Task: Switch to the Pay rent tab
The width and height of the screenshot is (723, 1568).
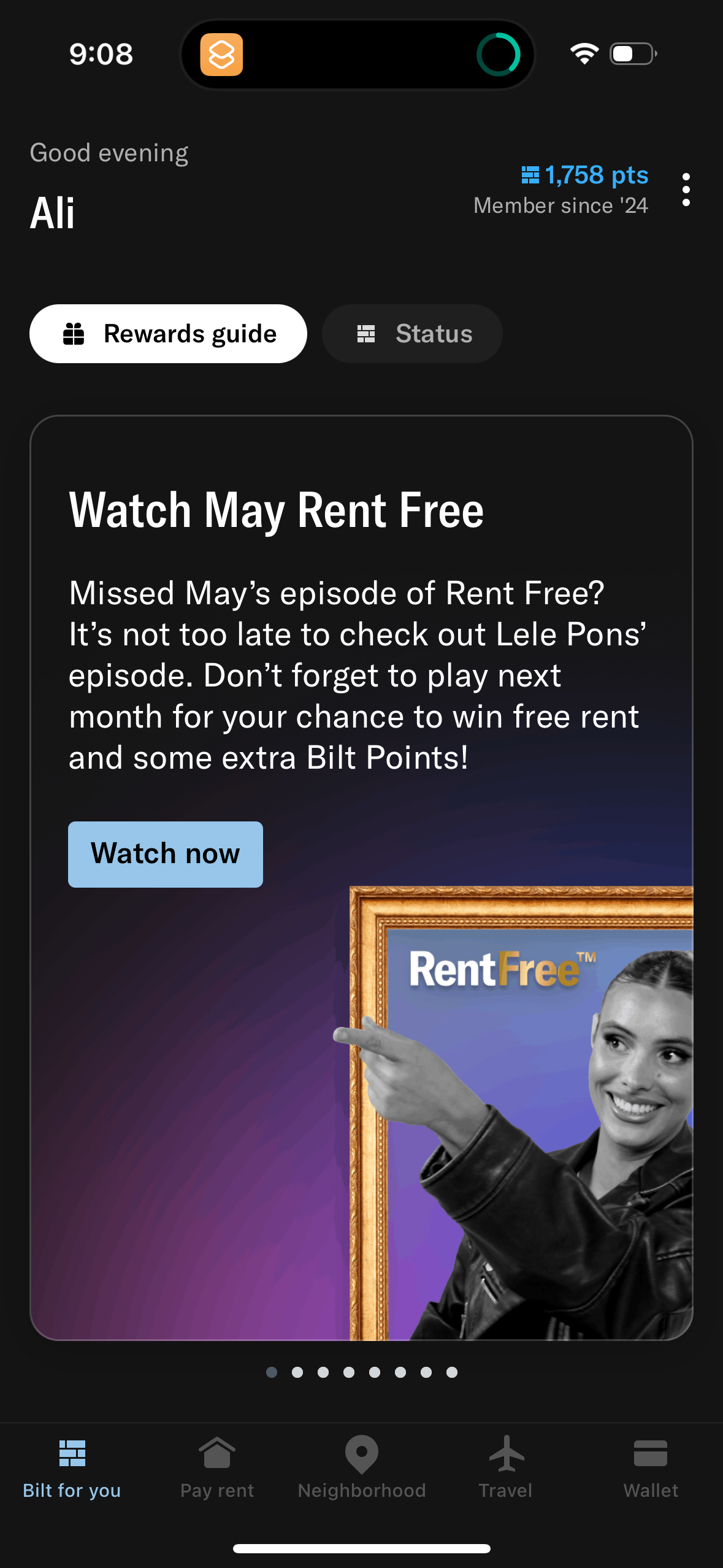Action: (217, 1466)
